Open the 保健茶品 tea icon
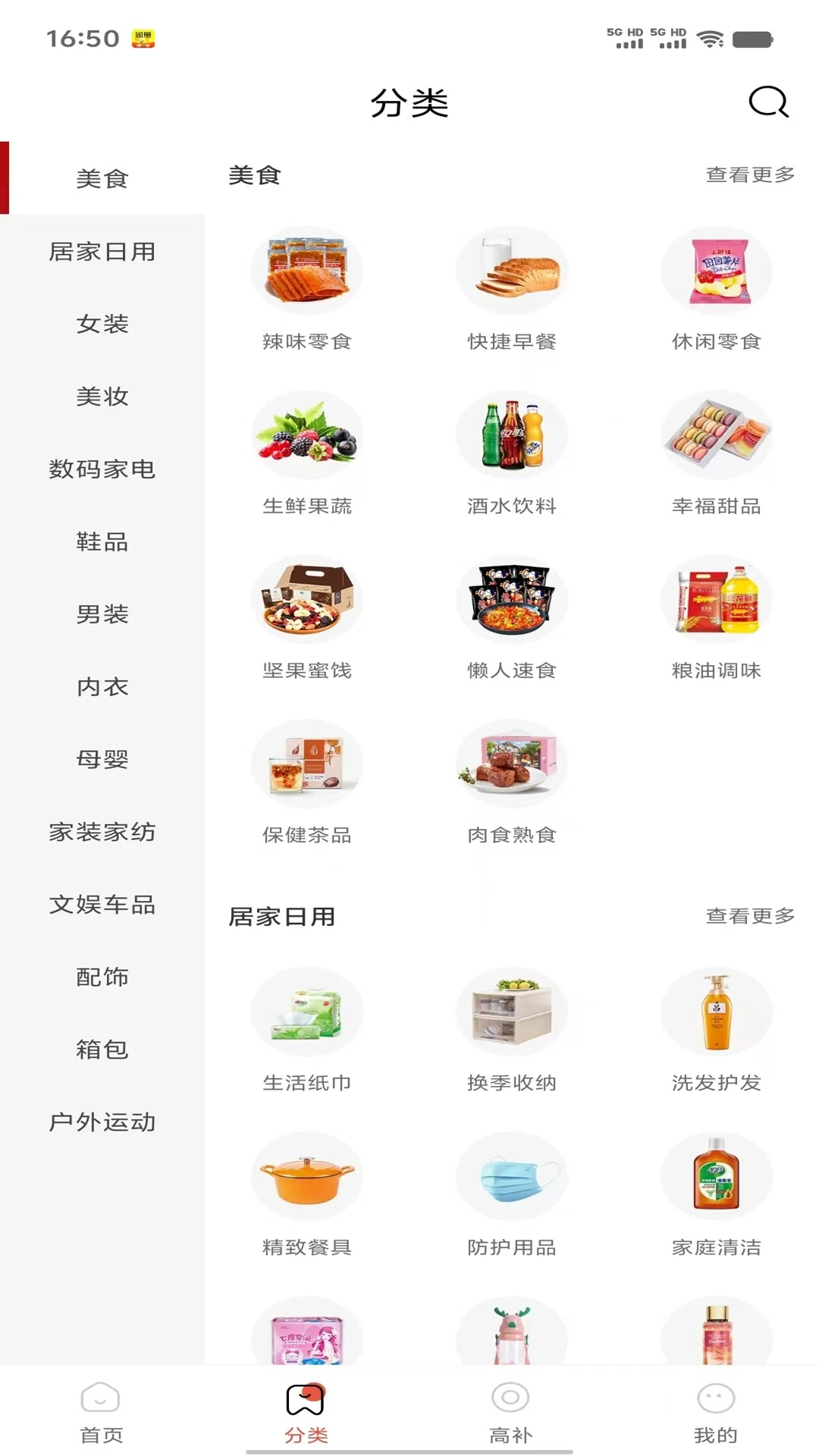The width and height of the screenshot is (819, 1456). (x=307, y=764)
